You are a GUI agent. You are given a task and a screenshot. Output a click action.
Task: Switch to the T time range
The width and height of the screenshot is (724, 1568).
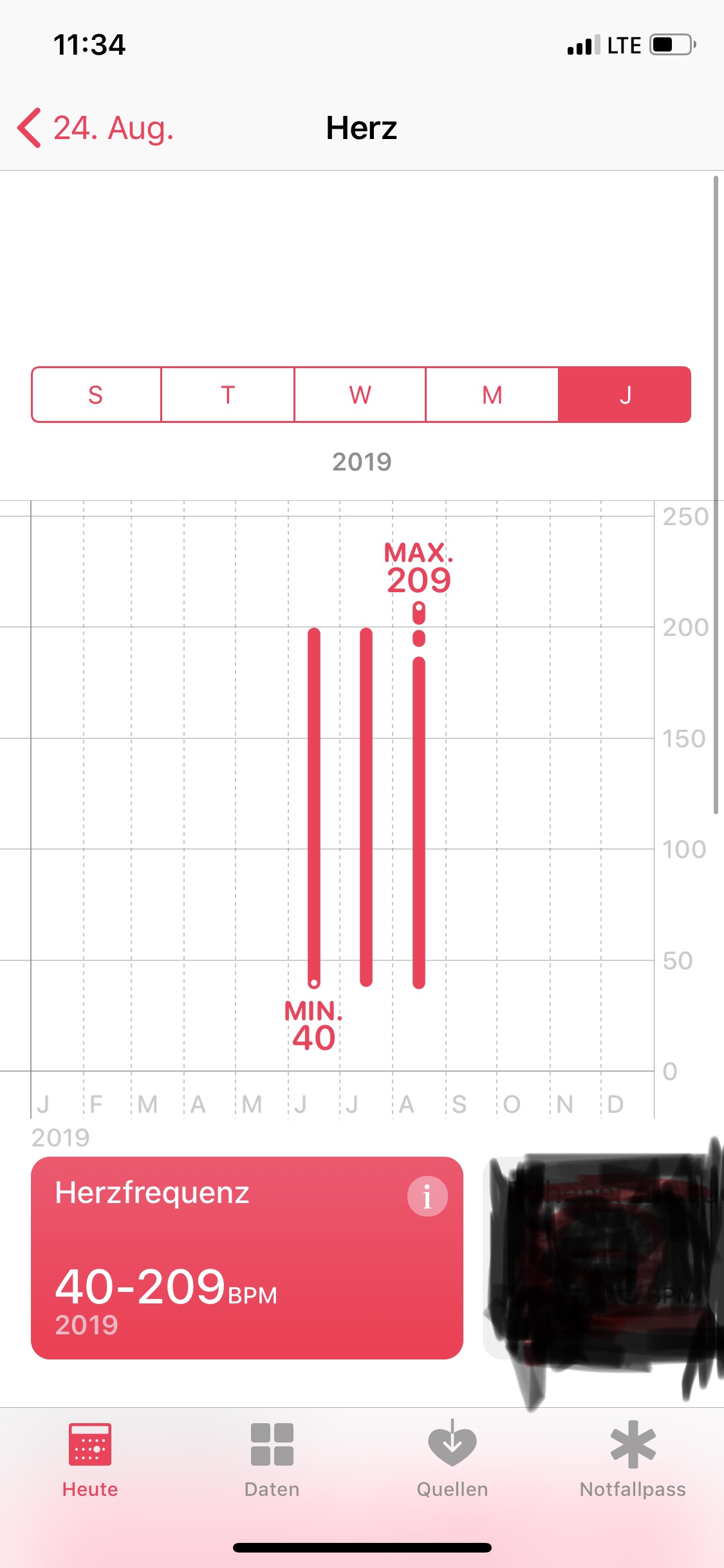[x=228, y=395]
